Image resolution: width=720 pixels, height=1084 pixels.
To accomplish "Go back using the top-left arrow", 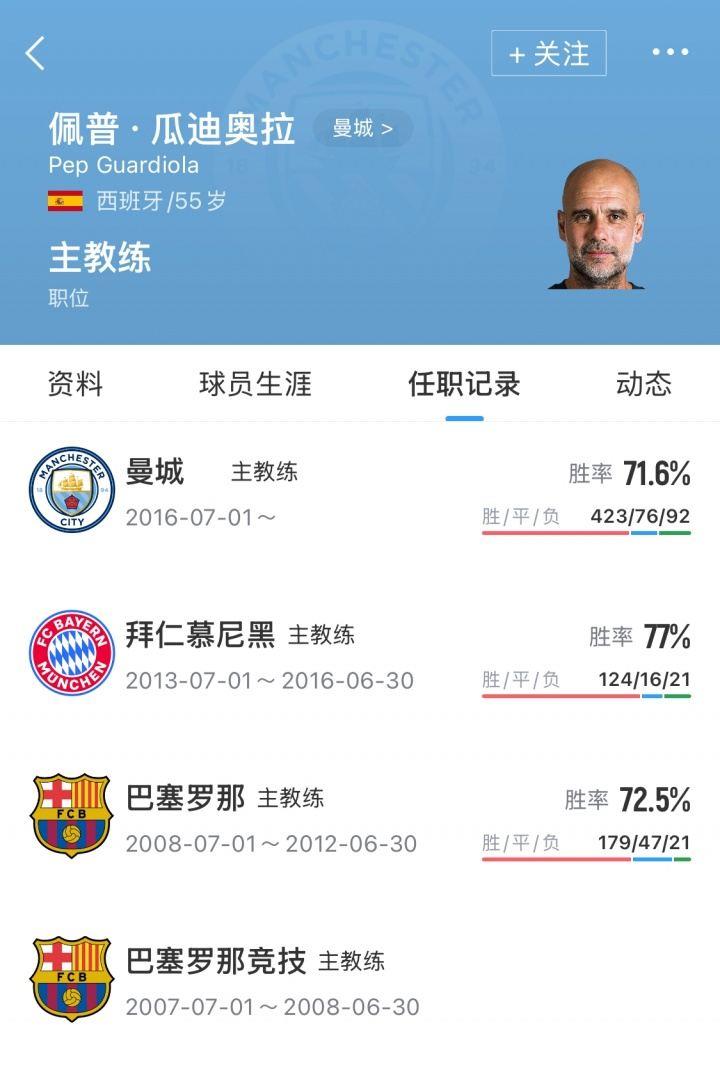I will [x=35, y=53].
